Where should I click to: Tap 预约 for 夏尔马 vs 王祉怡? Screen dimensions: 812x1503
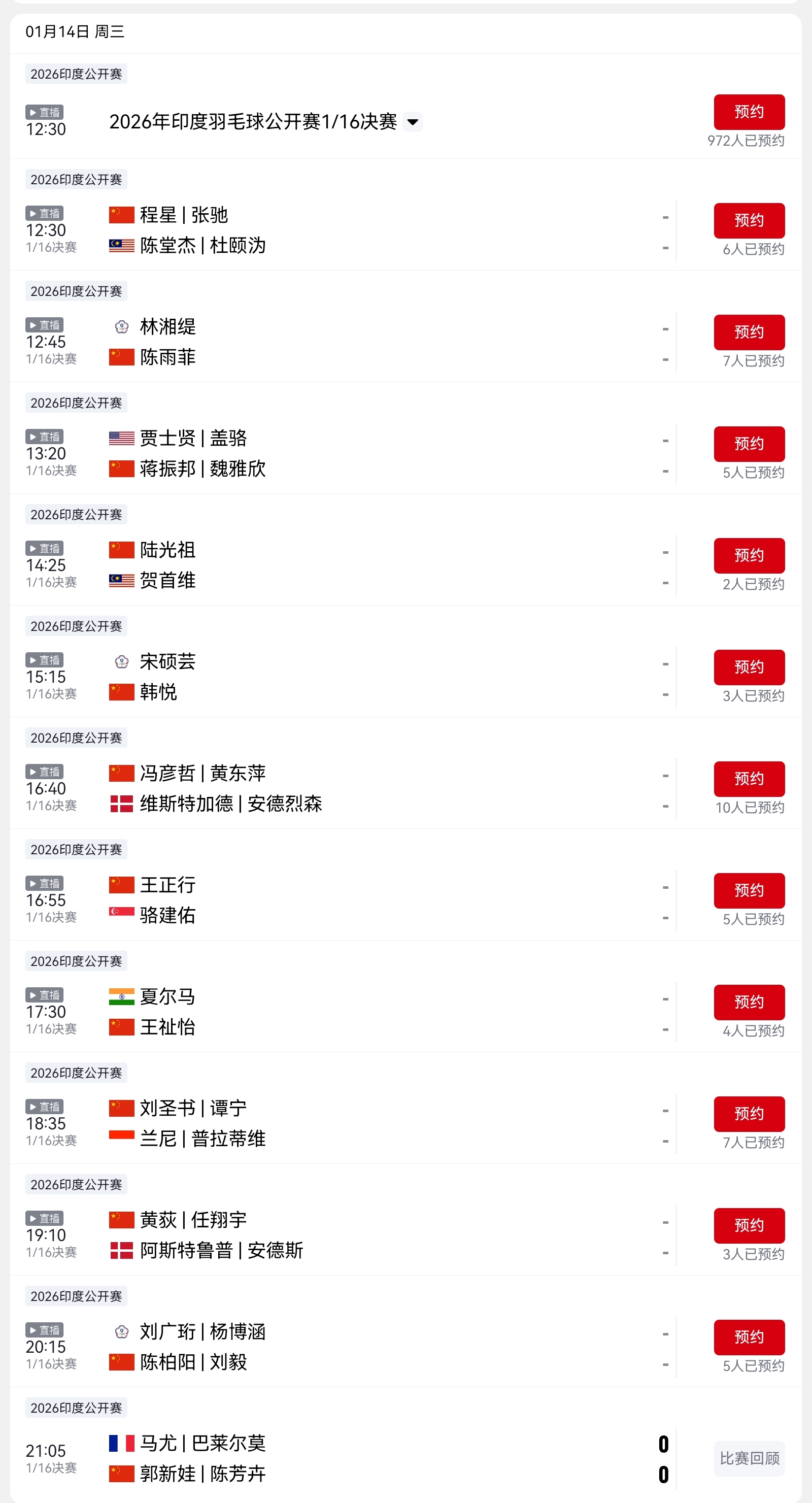pos(749,1003)
